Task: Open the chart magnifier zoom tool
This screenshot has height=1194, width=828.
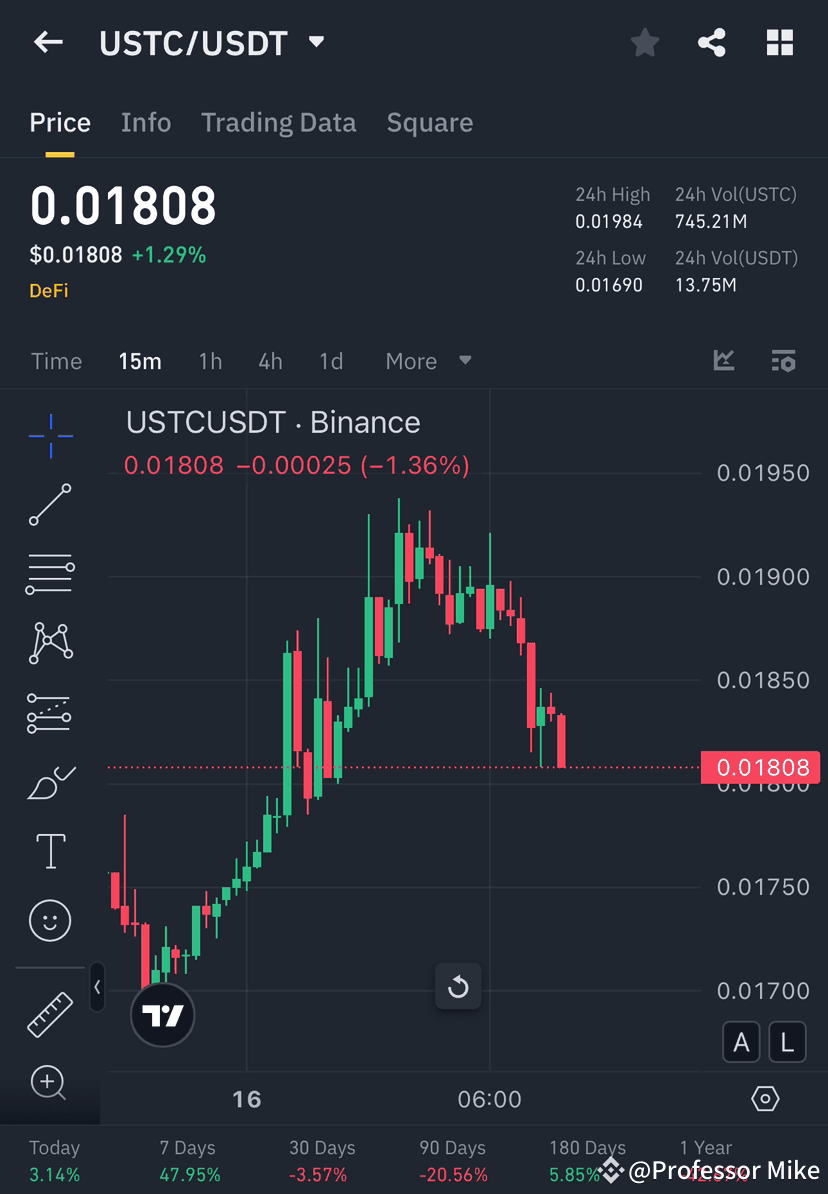Action: click(x=50, y=1083)
